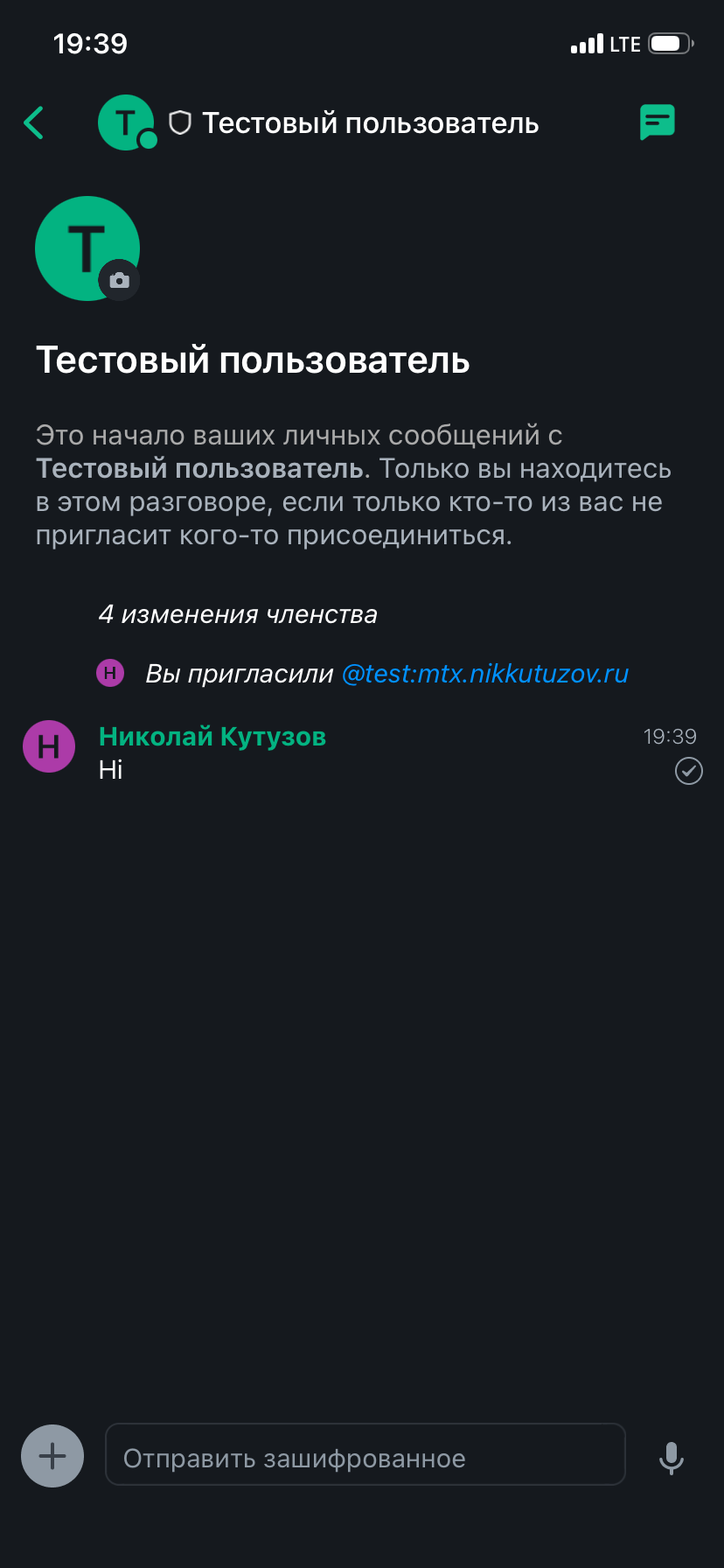This screenshot has width=724, height=1568.
Task: Expand the 4 membership changes entry
Action: tap(238, 614)
